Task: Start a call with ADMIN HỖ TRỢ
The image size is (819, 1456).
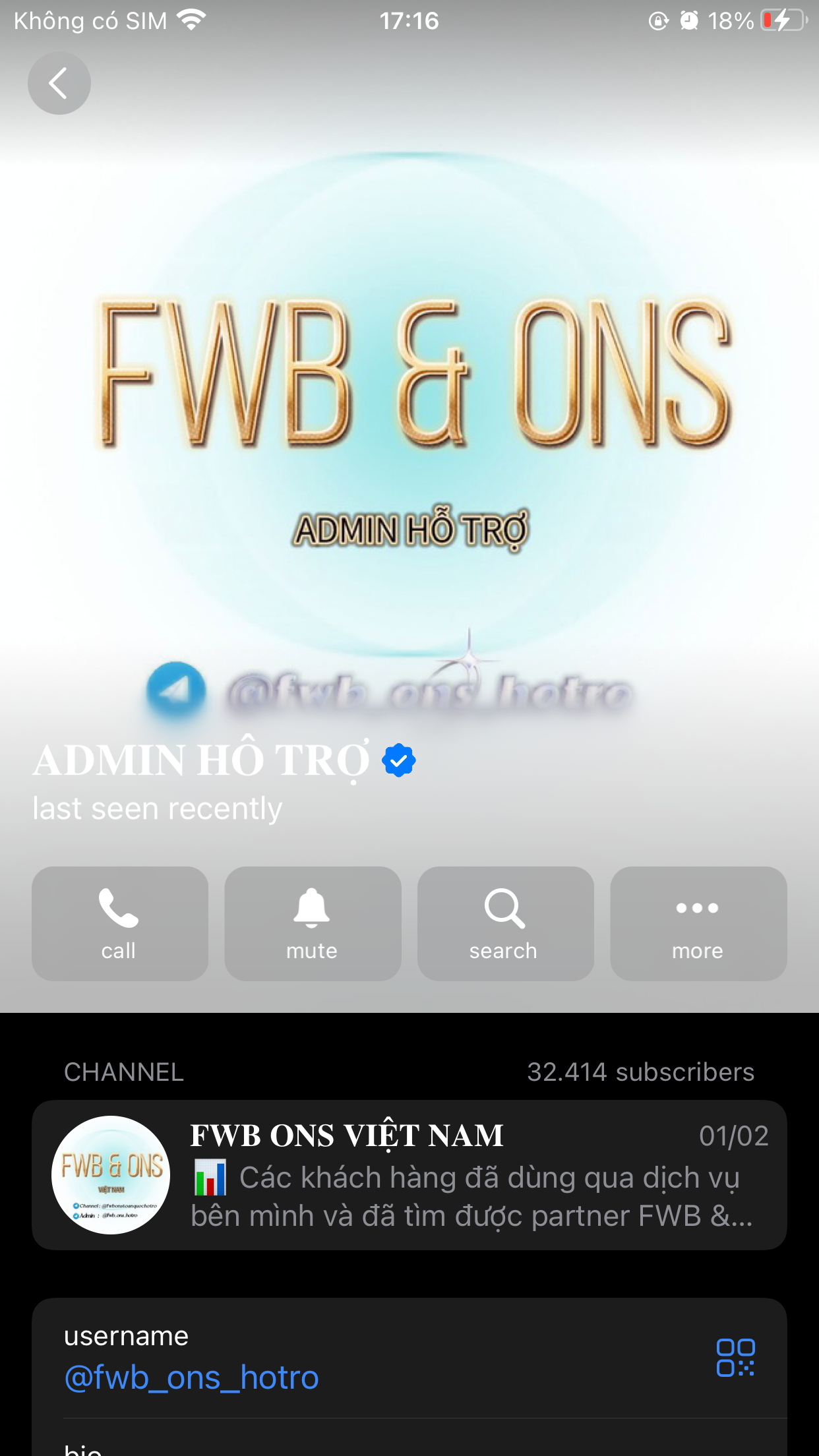Action: click(x=119, y=923)
